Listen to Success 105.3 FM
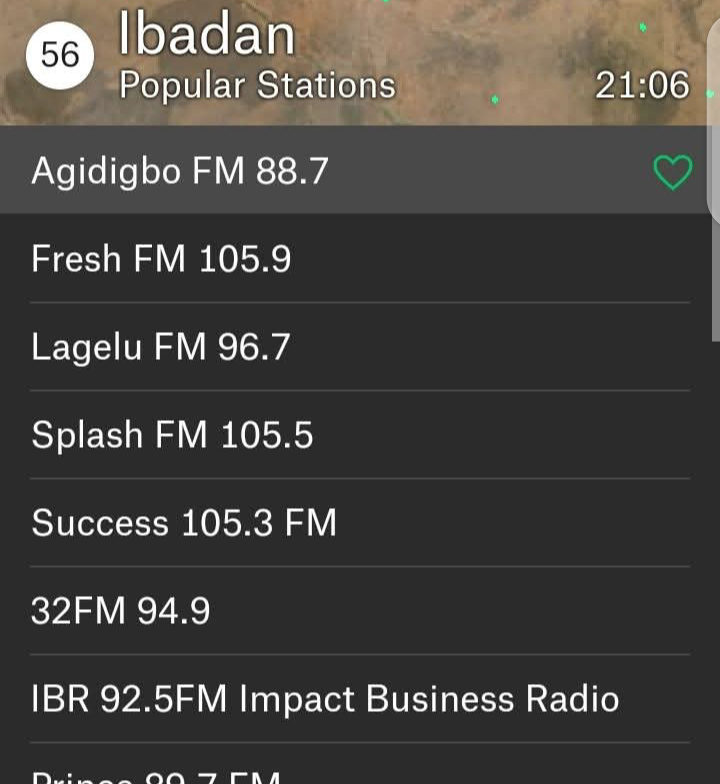The image size is (720, 784). pos(184,523)
